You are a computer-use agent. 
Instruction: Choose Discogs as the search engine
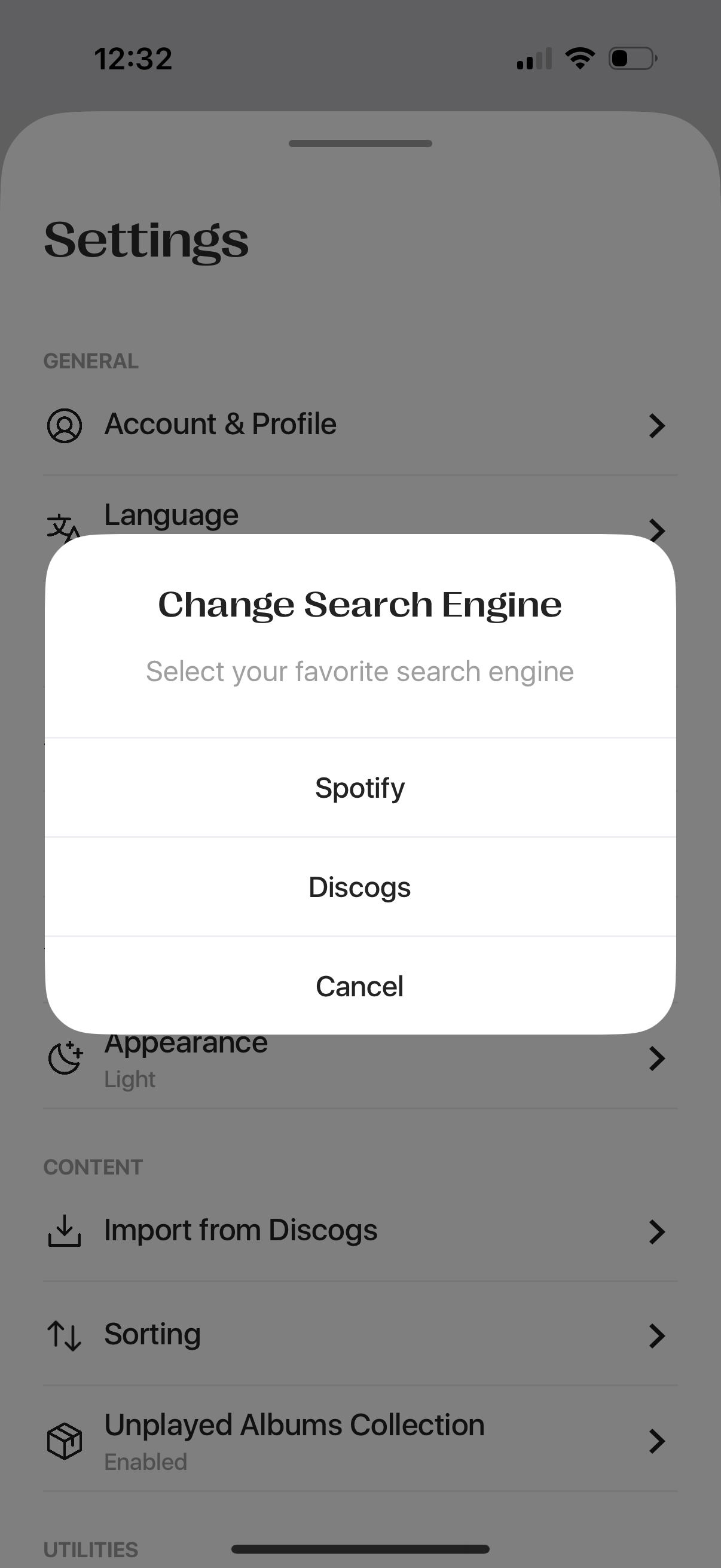[x=359, y=887]
